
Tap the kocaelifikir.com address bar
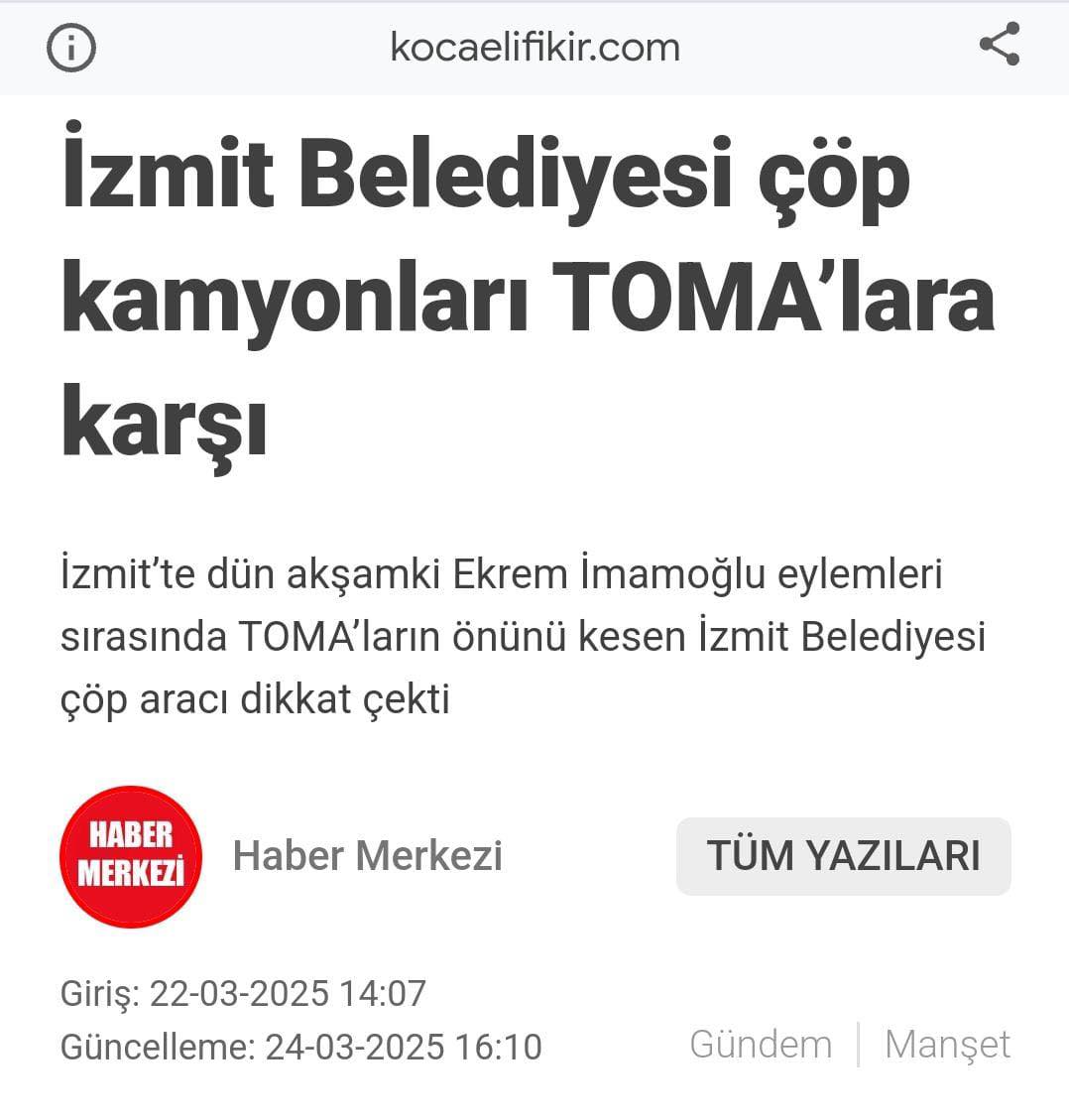[534, 47]
